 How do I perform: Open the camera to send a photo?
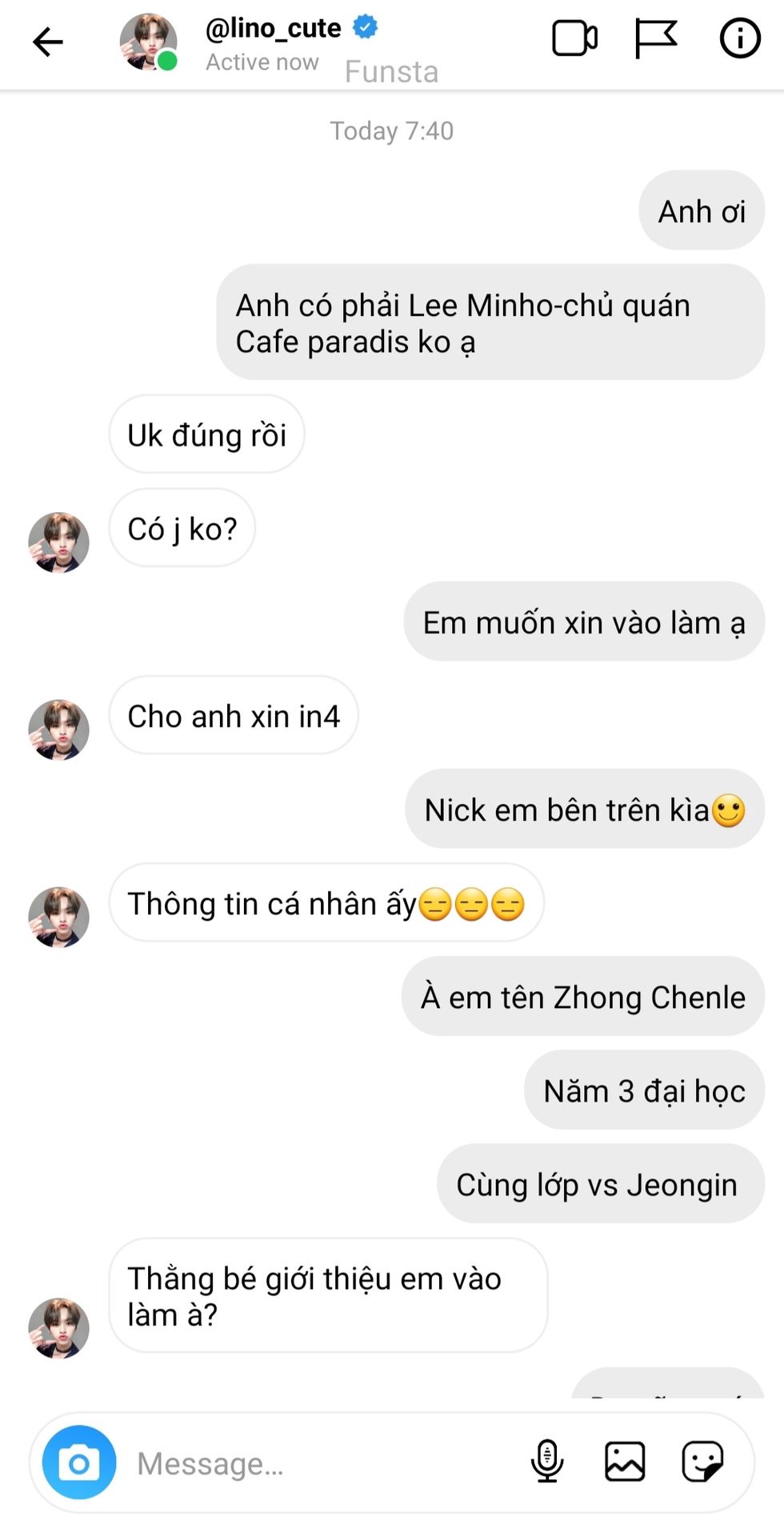point(79,1462)
